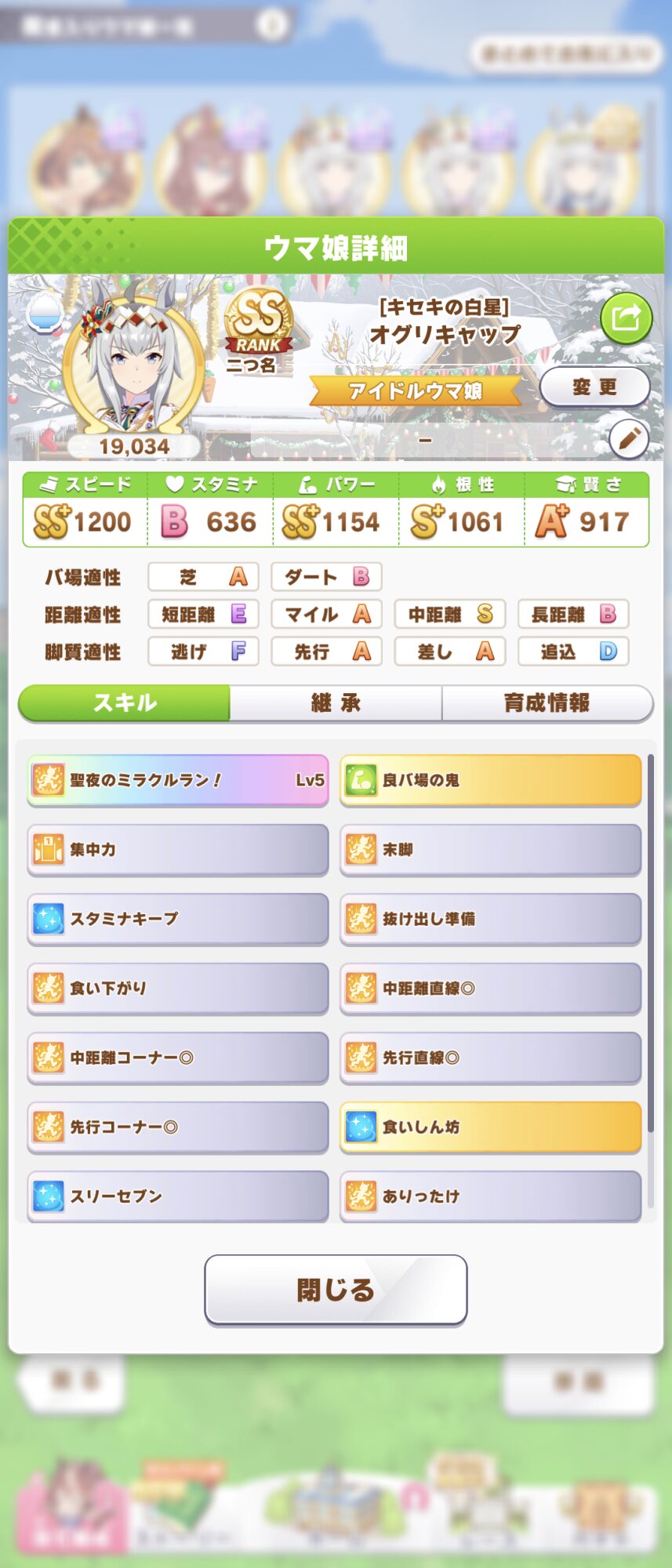This screenshot has height=1568, width=672.
Task: Open the 食いしん坊 skill
Action: tap(490, 1127)
